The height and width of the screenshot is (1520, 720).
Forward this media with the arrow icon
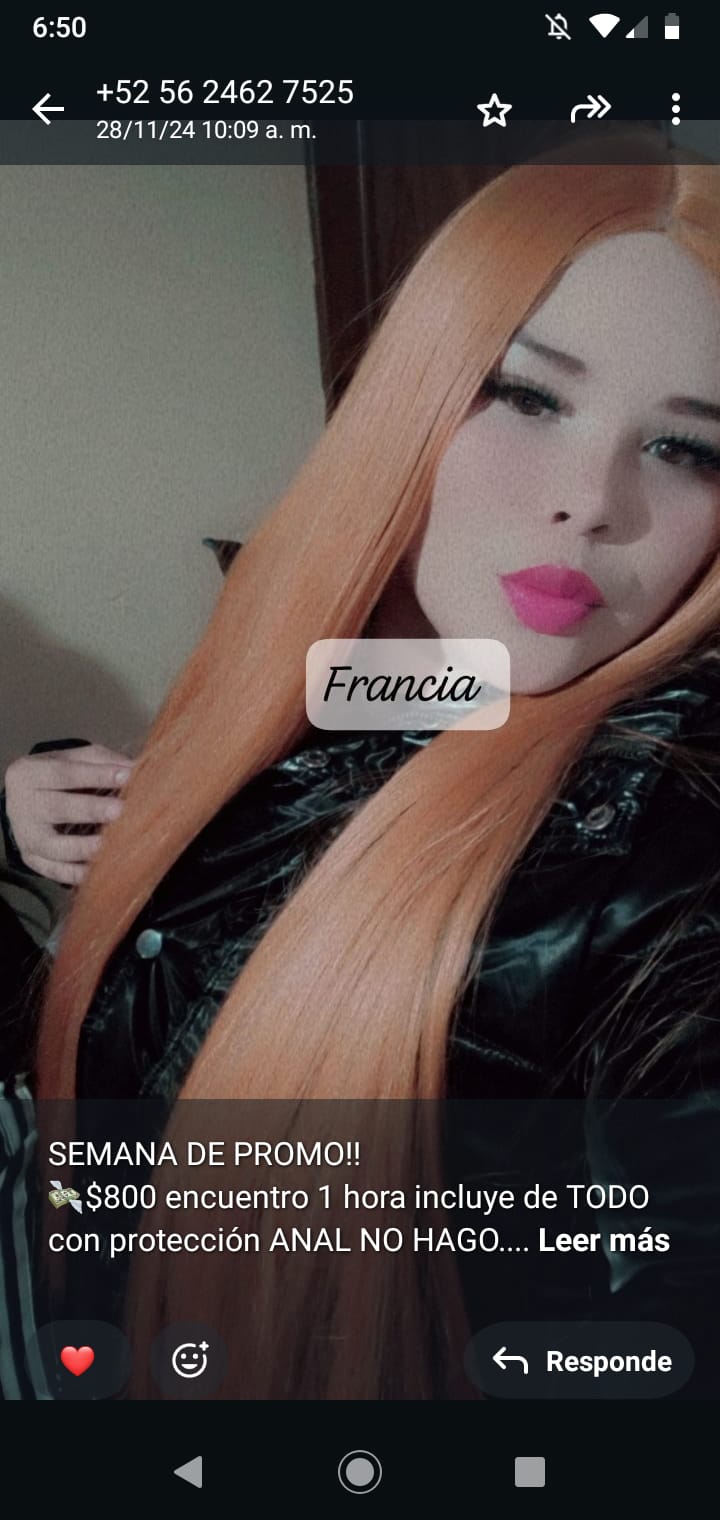coord(590,109)
